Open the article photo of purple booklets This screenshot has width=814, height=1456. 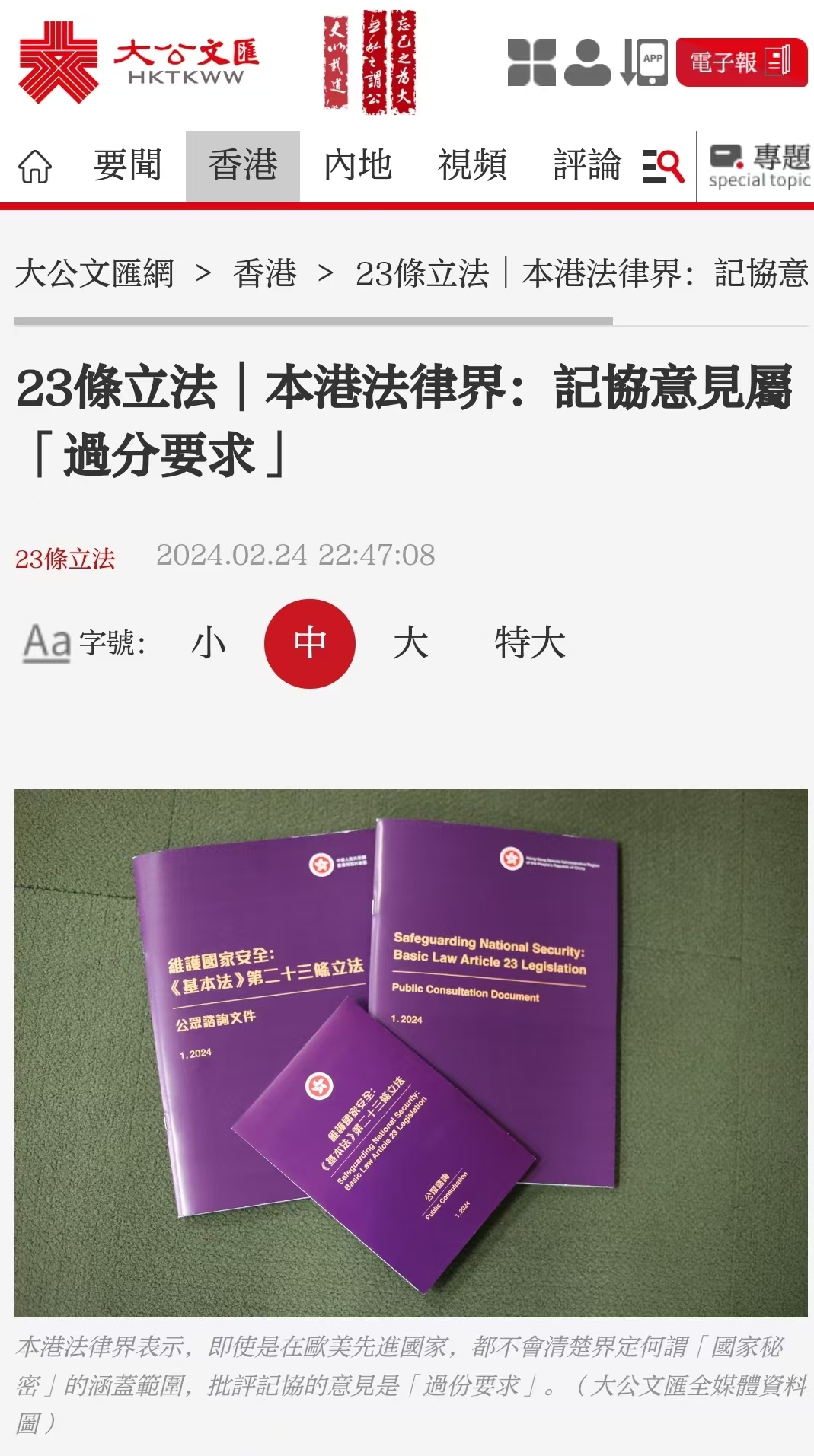pyautogui.click(x=410, y=1052)
